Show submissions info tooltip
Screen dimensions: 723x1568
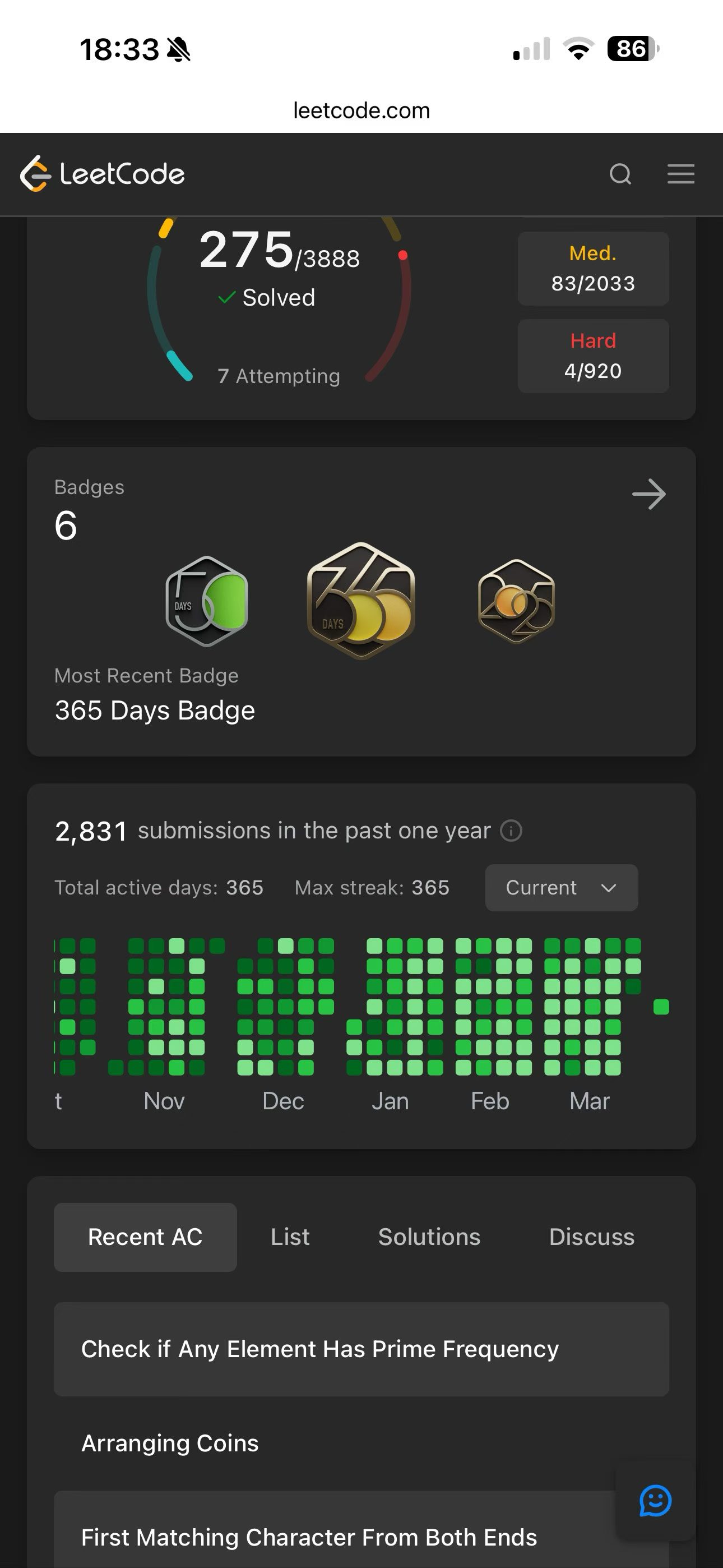pos(511,831)
